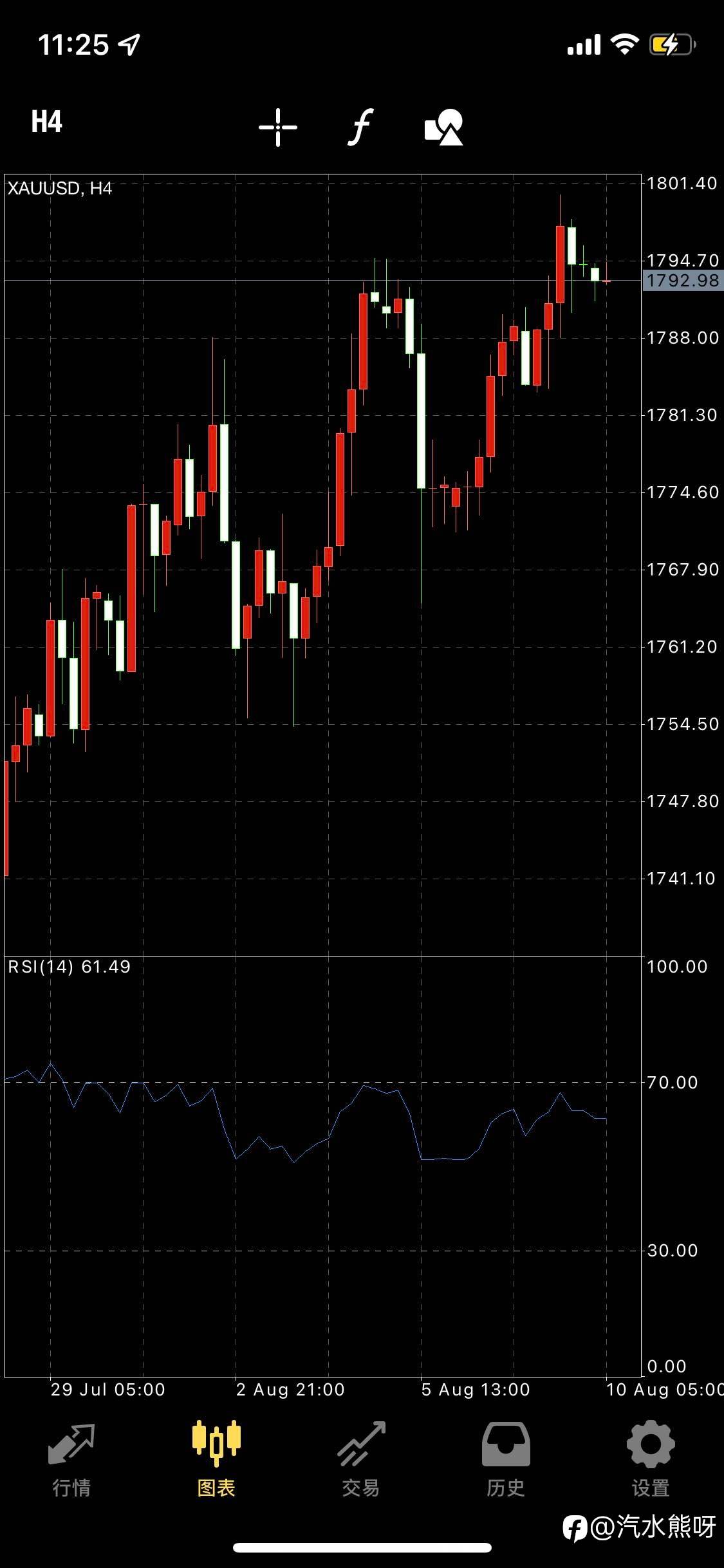Open the H4 timeframe selector
This screenshot has width=724, height=1568.
pos(47,122)
